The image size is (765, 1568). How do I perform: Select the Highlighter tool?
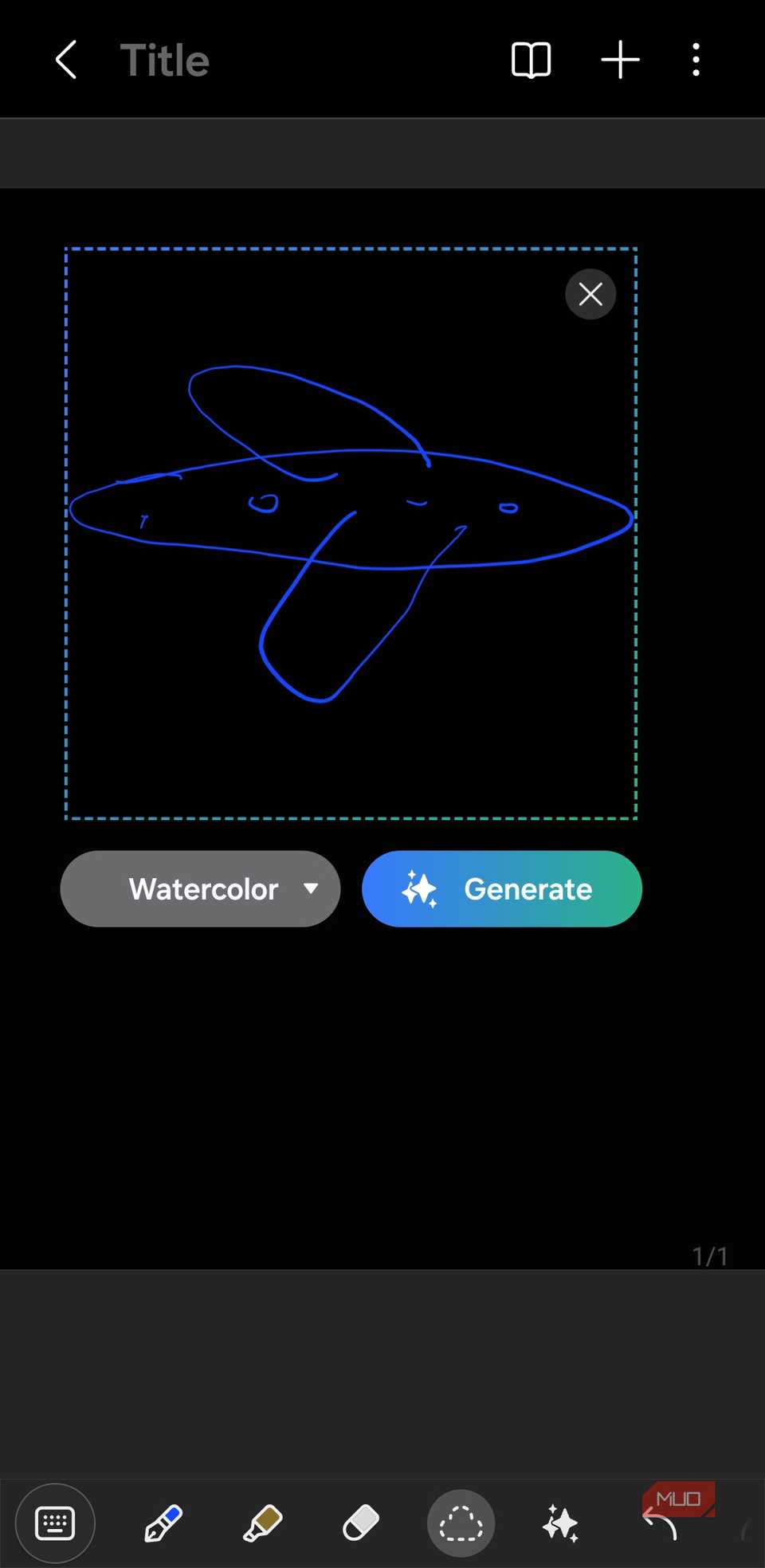pos(263,1523)
